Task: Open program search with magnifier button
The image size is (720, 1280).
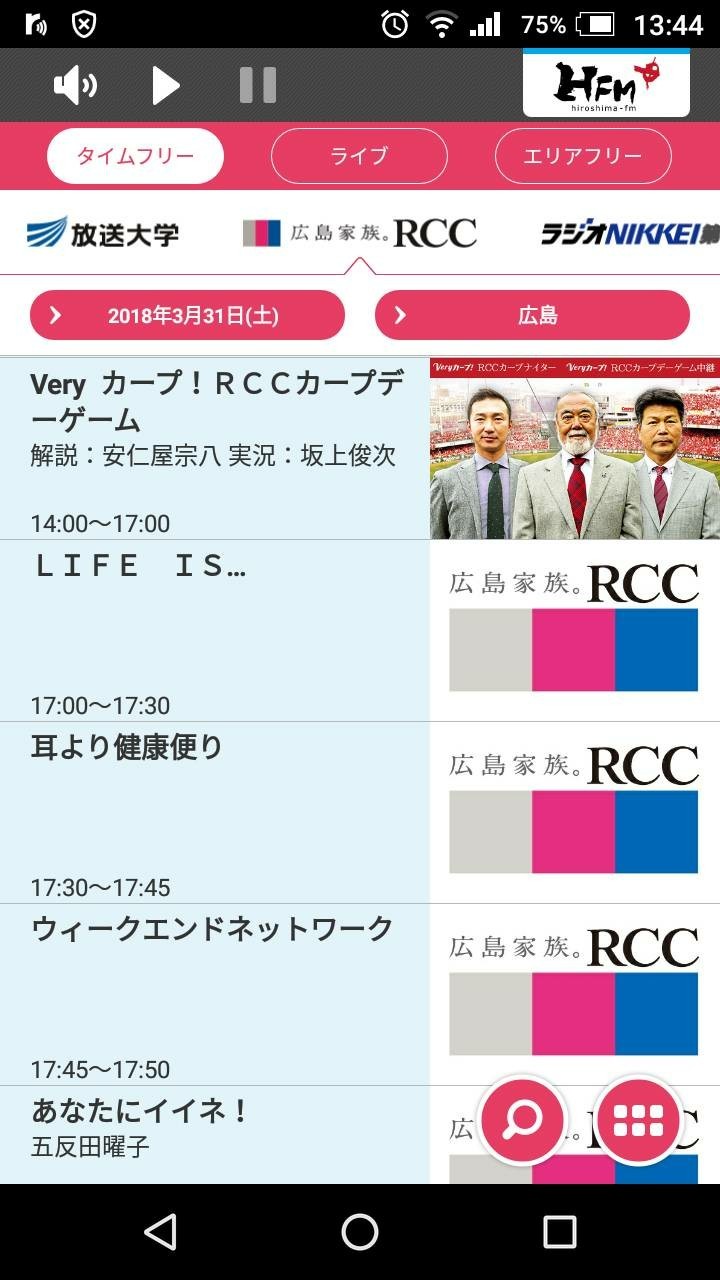Action: [x=521, y=1120]
